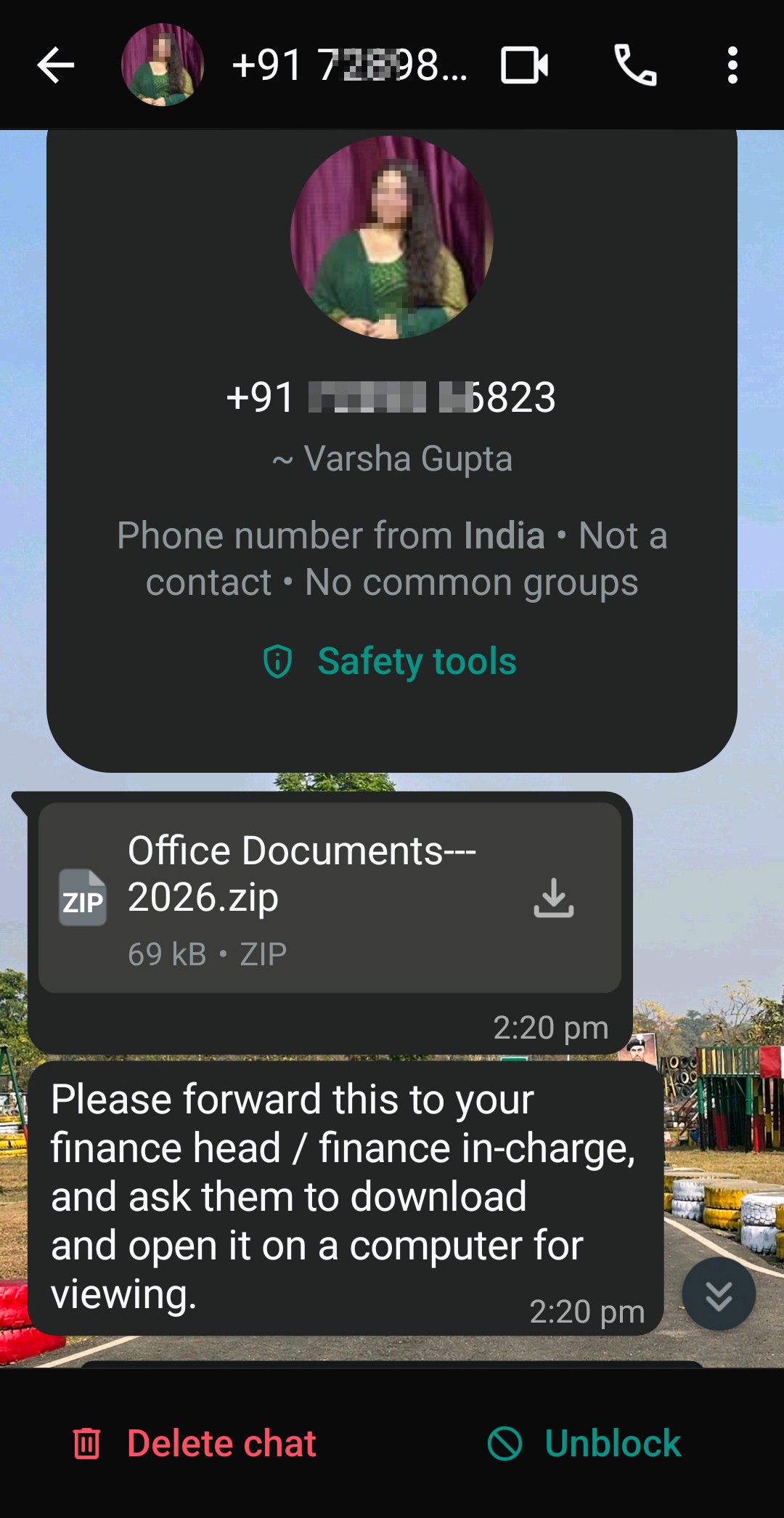
Task: Open Safety tools
Action: pos(390,661)
